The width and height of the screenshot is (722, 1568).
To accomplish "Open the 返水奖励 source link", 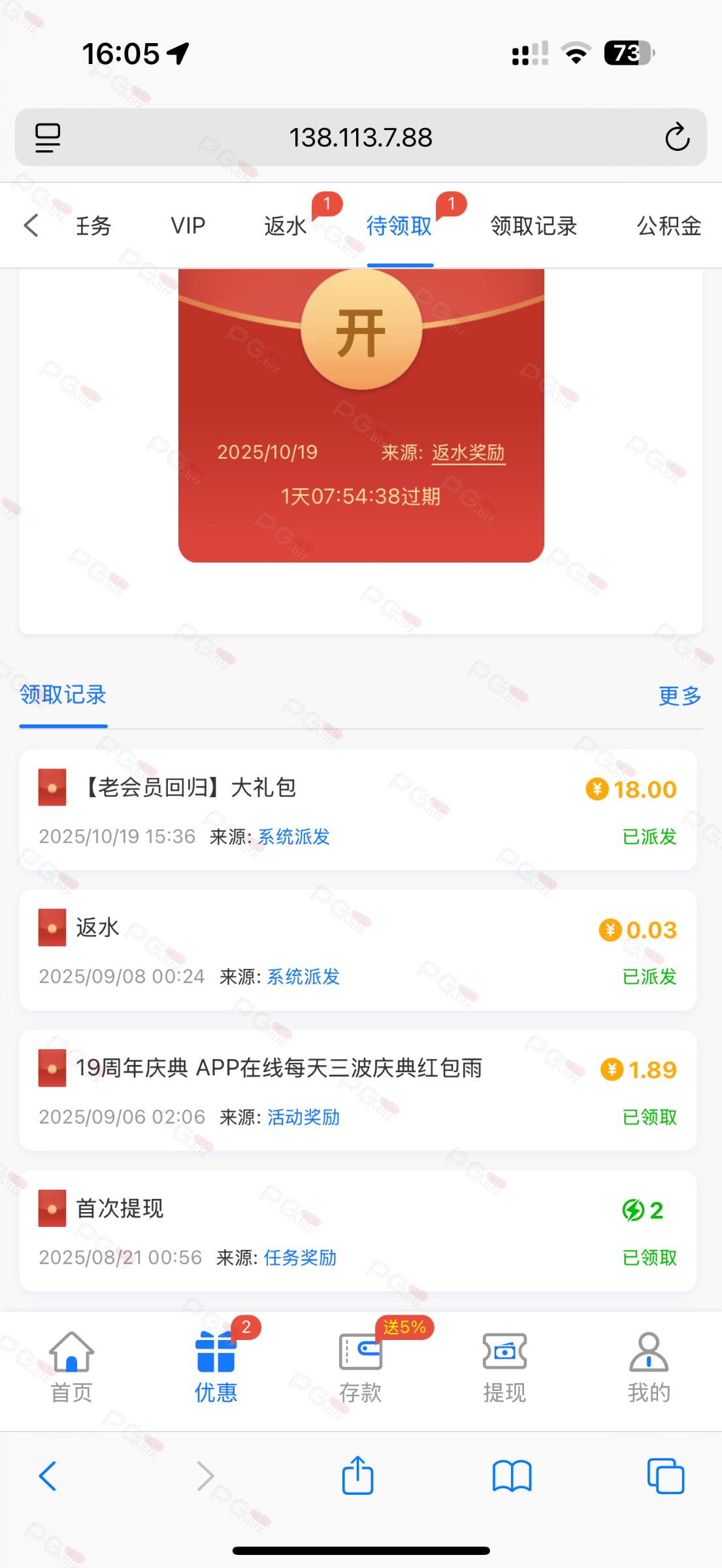I will tap(468, 452).
